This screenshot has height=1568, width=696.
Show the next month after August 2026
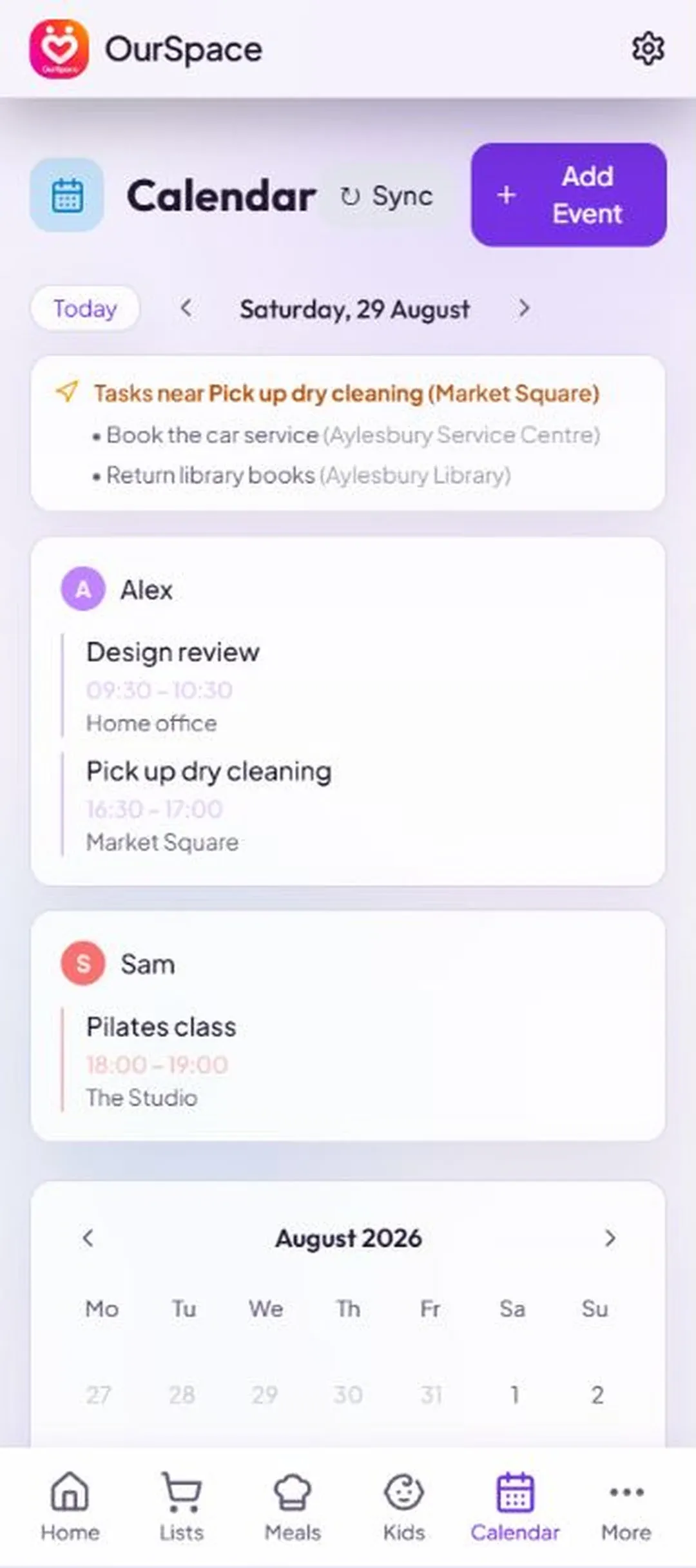tap(610, 1237)
